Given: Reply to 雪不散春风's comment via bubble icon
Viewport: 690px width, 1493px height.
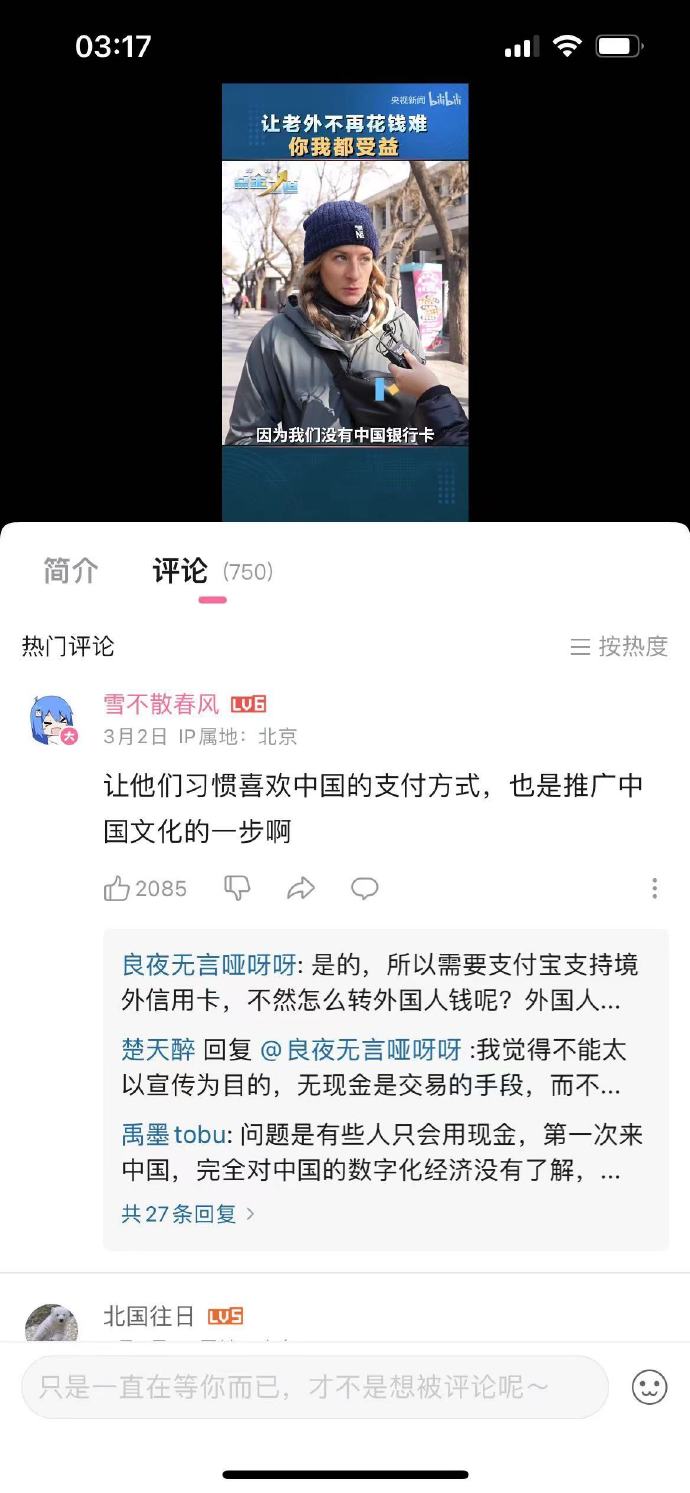Looking at the screenshot, I should (x=365, y=888).
